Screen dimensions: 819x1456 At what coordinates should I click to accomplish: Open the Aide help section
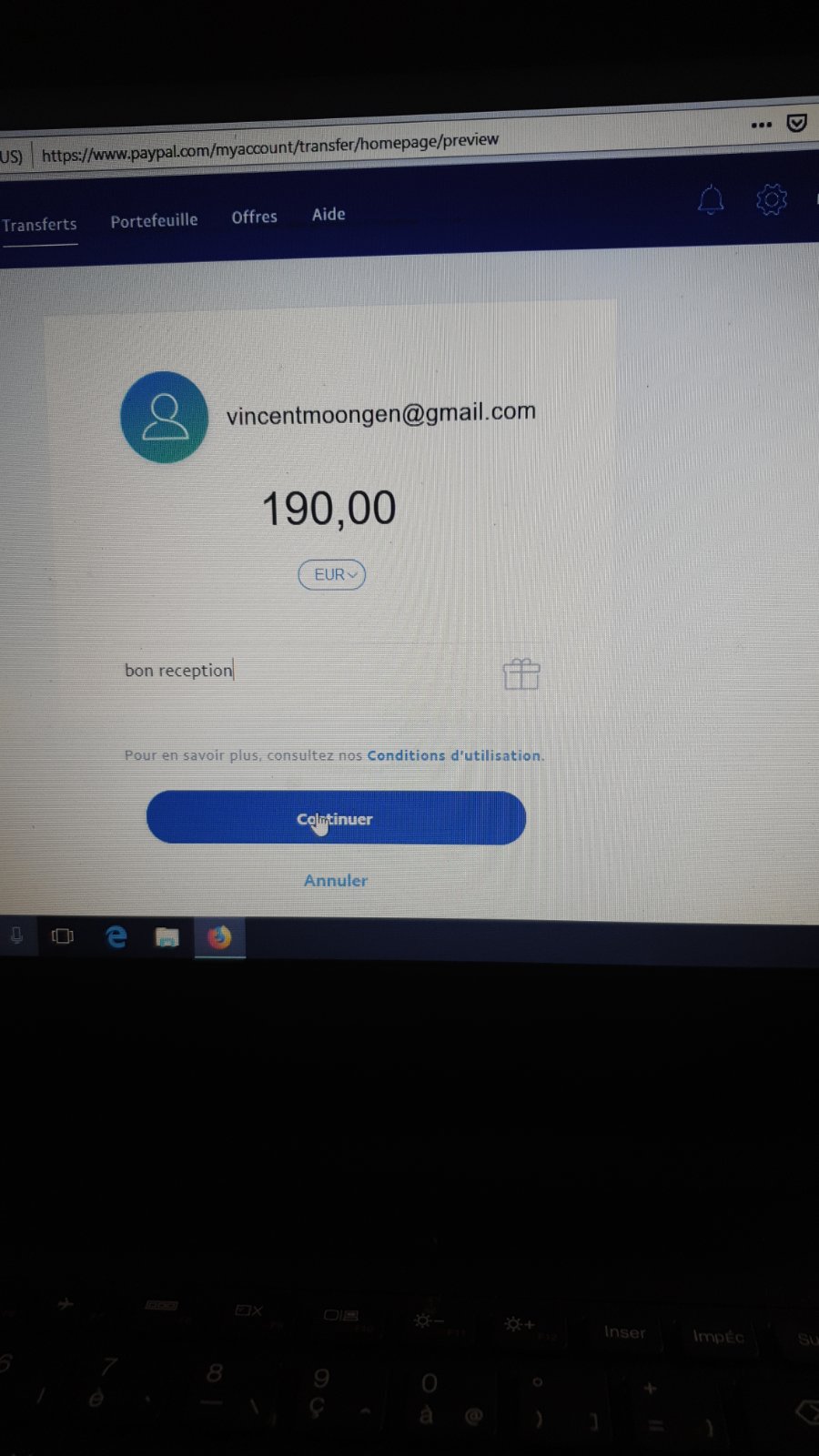pyautogui.click(x=329, y=215)
